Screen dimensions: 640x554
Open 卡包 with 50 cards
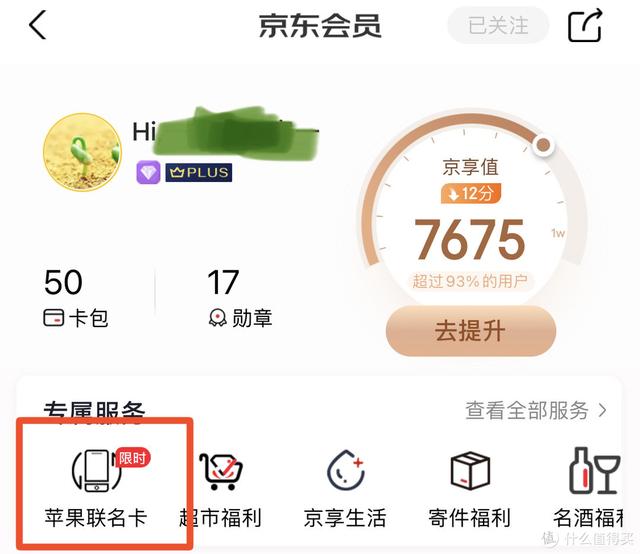[75, 298]
